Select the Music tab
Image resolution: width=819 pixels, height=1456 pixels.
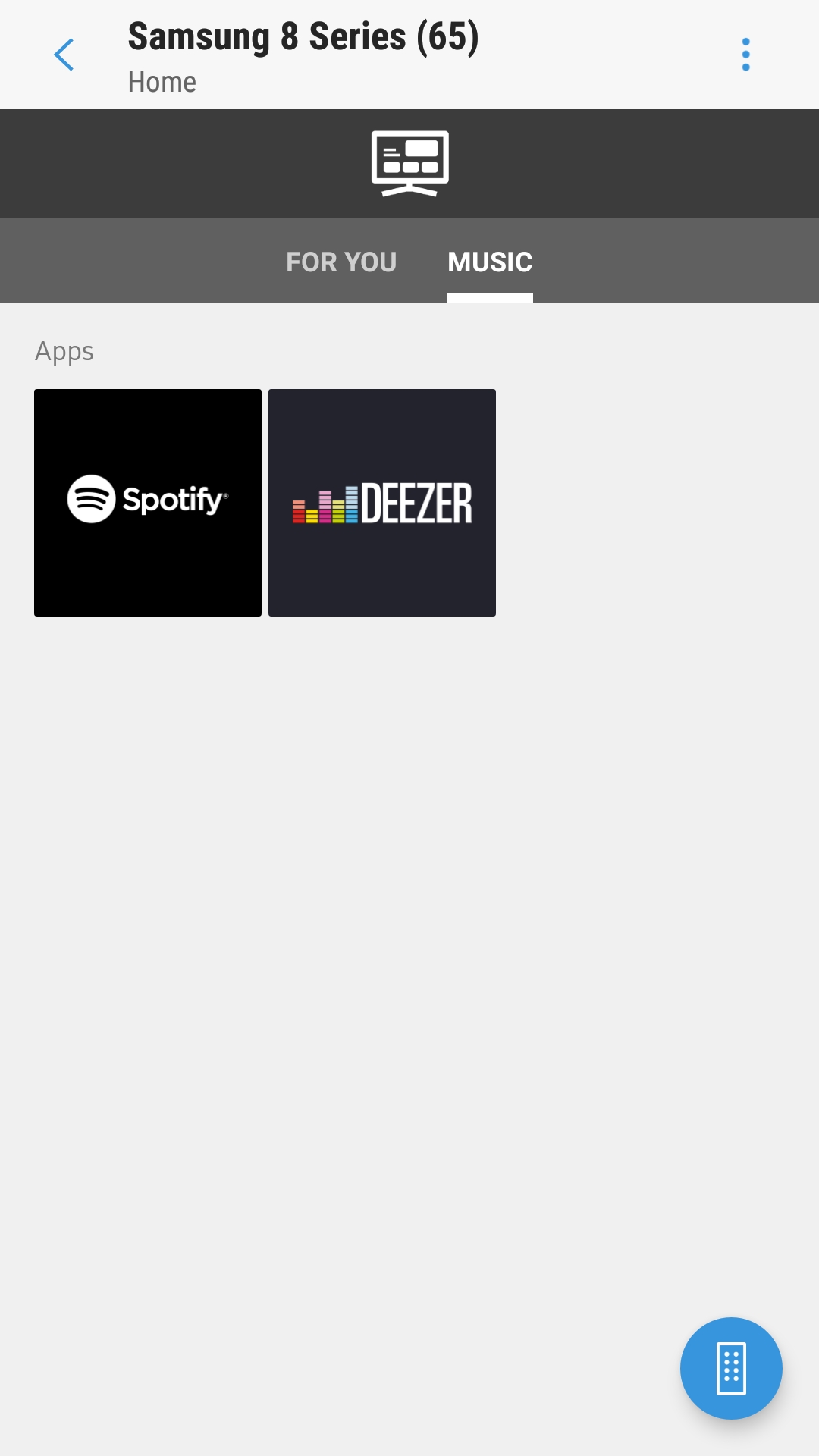(x=490, y=262)
